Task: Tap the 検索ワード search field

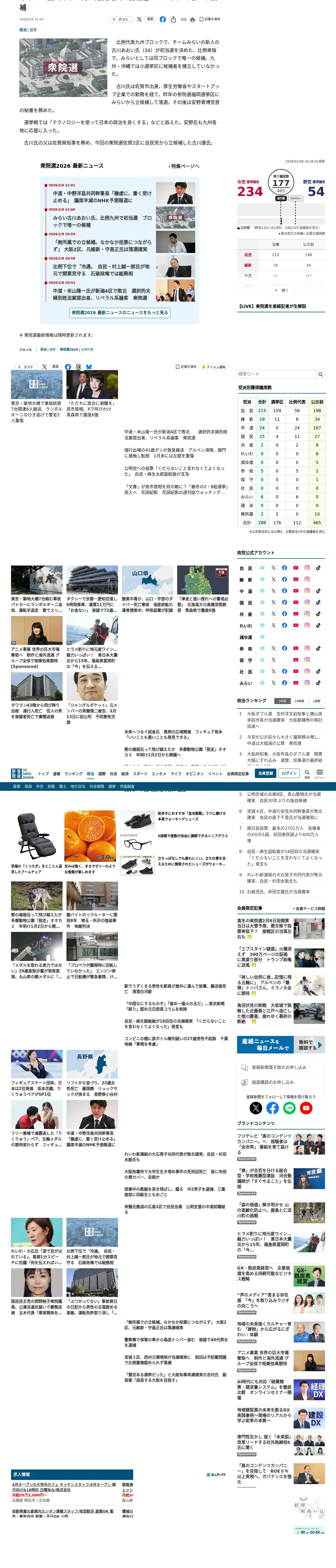Action: pyautogui.click(x=276, y=374)
